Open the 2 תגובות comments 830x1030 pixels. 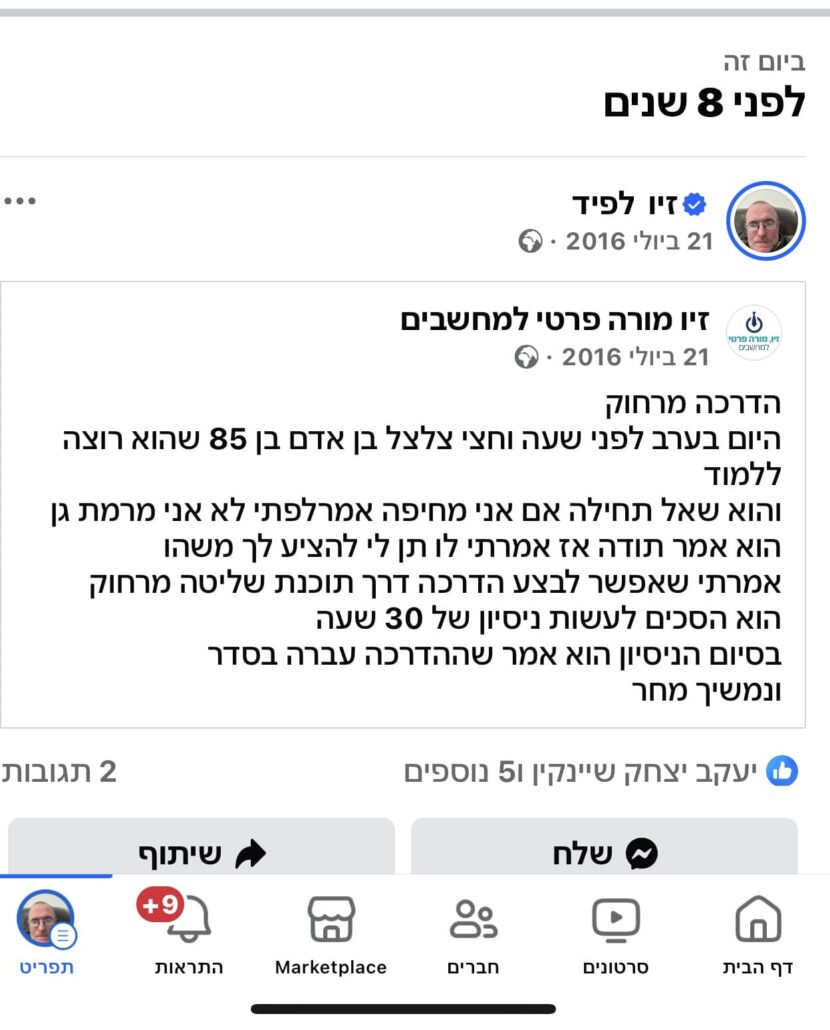60,771
